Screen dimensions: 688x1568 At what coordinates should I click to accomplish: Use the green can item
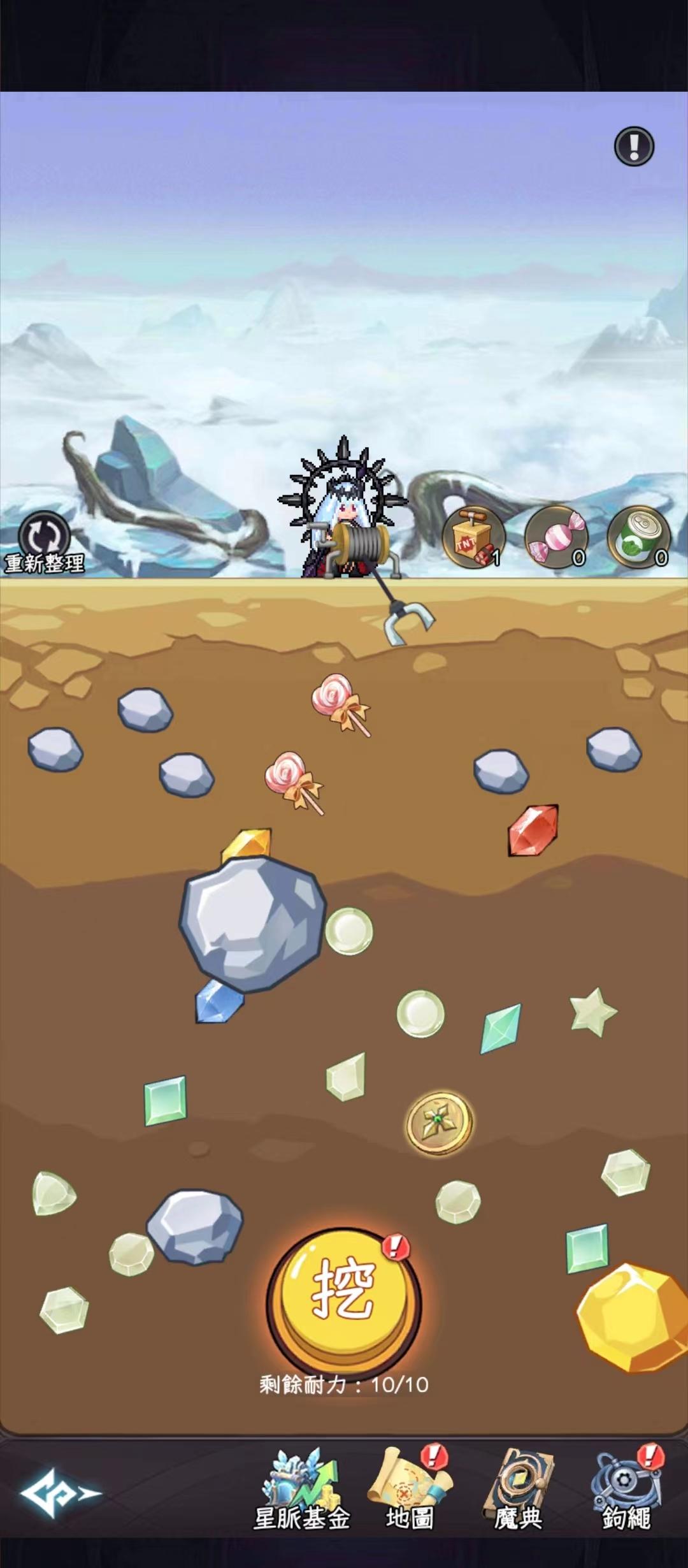point(639,538)
